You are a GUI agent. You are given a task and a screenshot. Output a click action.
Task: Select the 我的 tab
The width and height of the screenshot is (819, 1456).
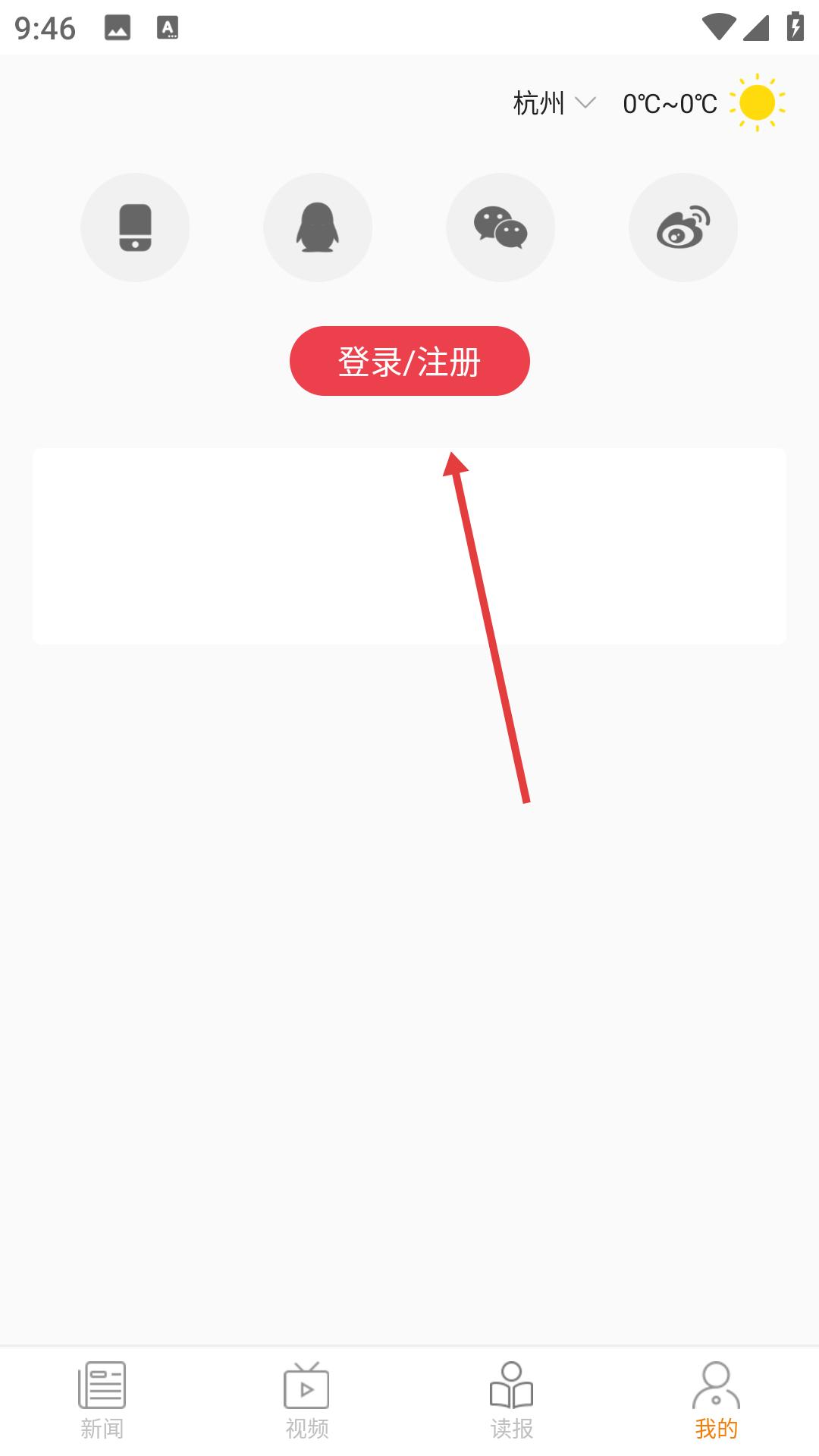pyautogui.click(x=717, y=1401)
